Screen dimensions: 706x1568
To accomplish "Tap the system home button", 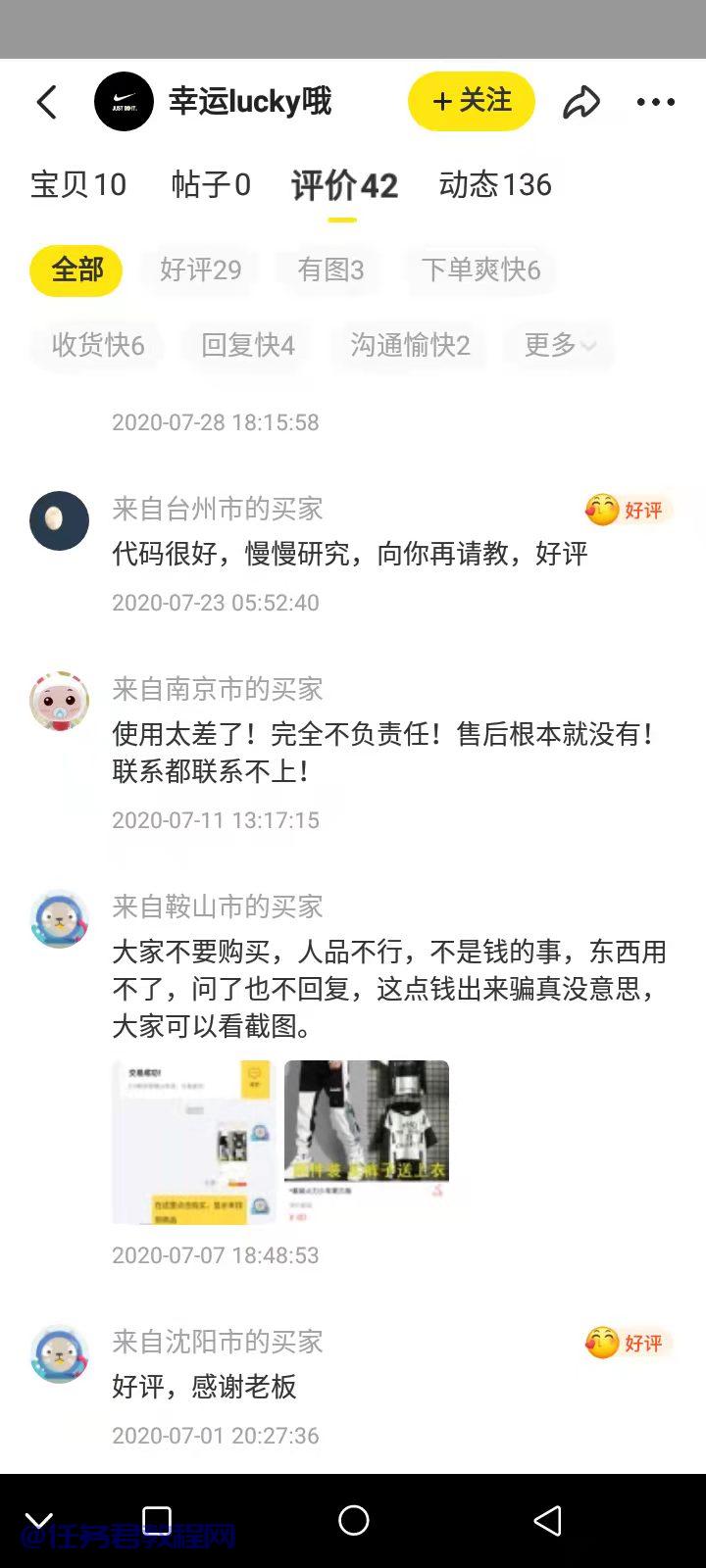I will 353,1520.
